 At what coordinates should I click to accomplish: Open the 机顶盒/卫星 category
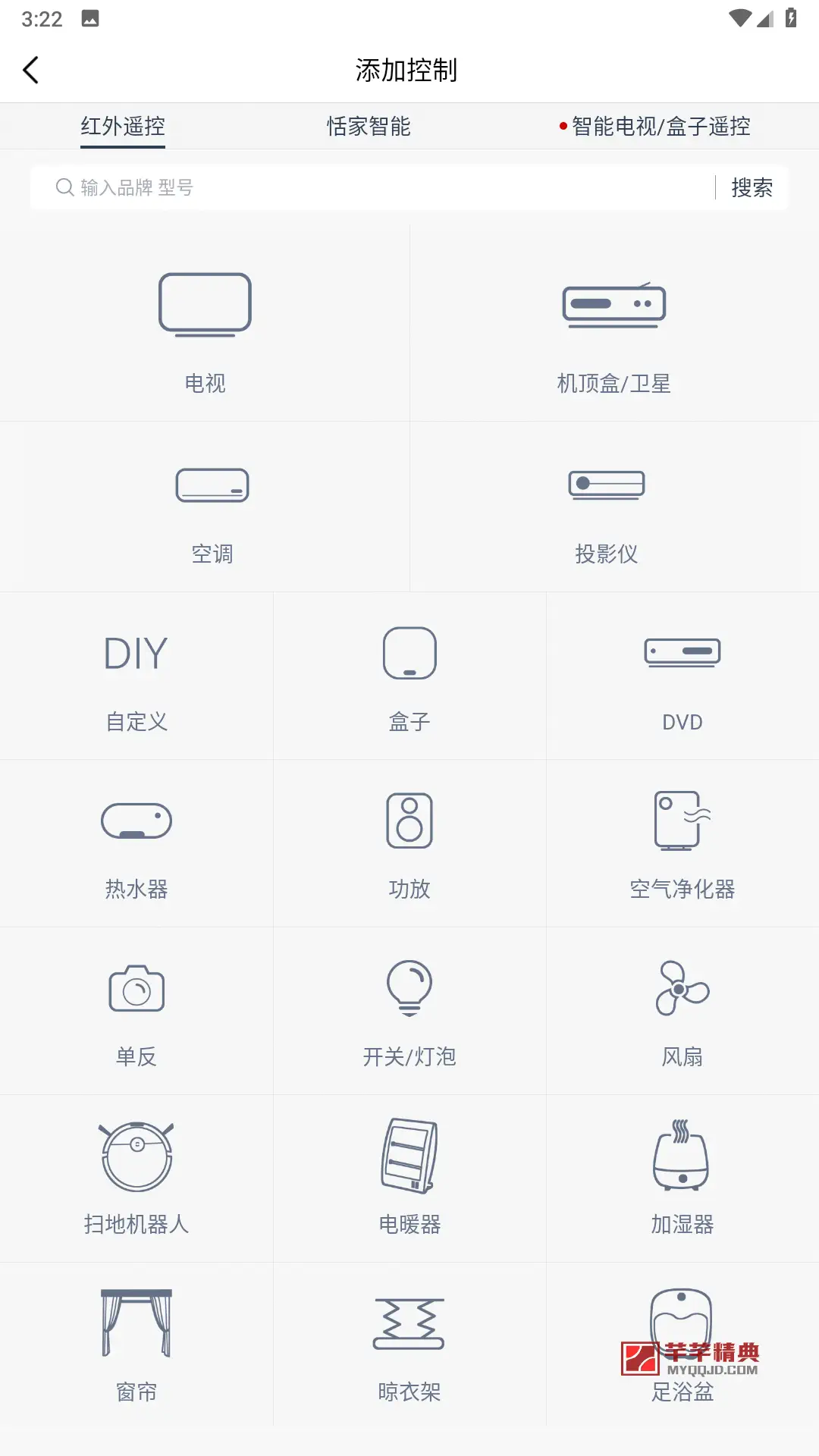coord(614,323)
